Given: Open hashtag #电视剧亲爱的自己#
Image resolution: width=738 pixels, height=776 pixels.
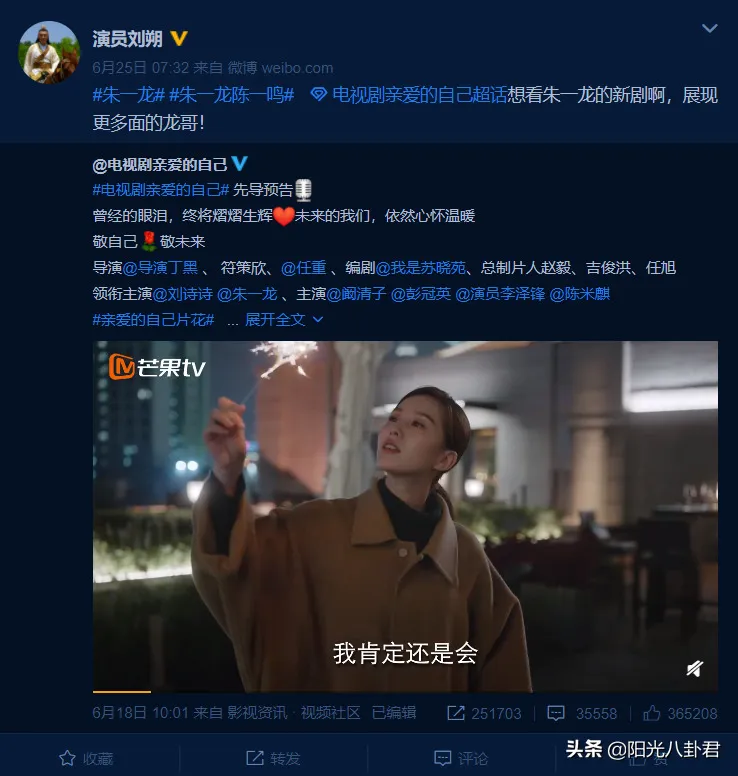Looking at the screenshot, I should tap(161, 190).
